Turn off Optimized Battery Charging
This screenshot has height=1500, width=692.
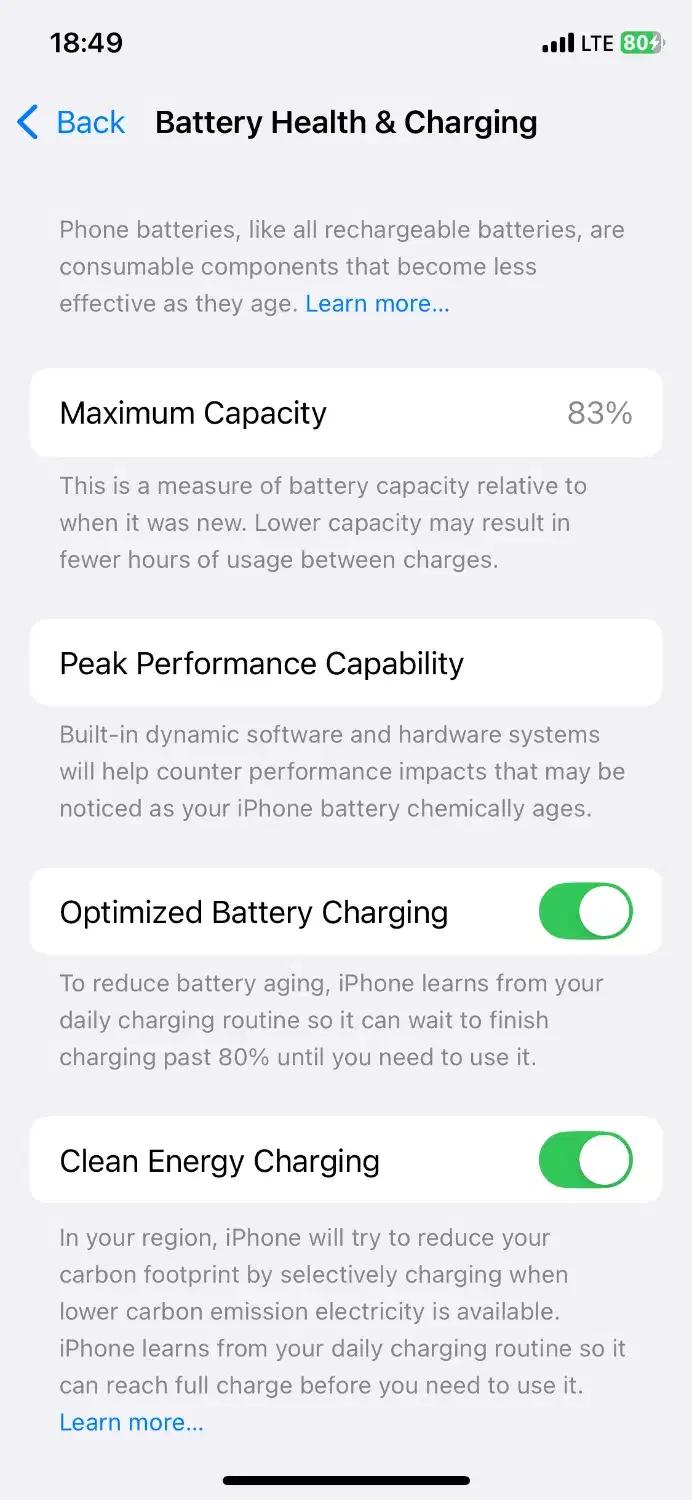(586, 911)
